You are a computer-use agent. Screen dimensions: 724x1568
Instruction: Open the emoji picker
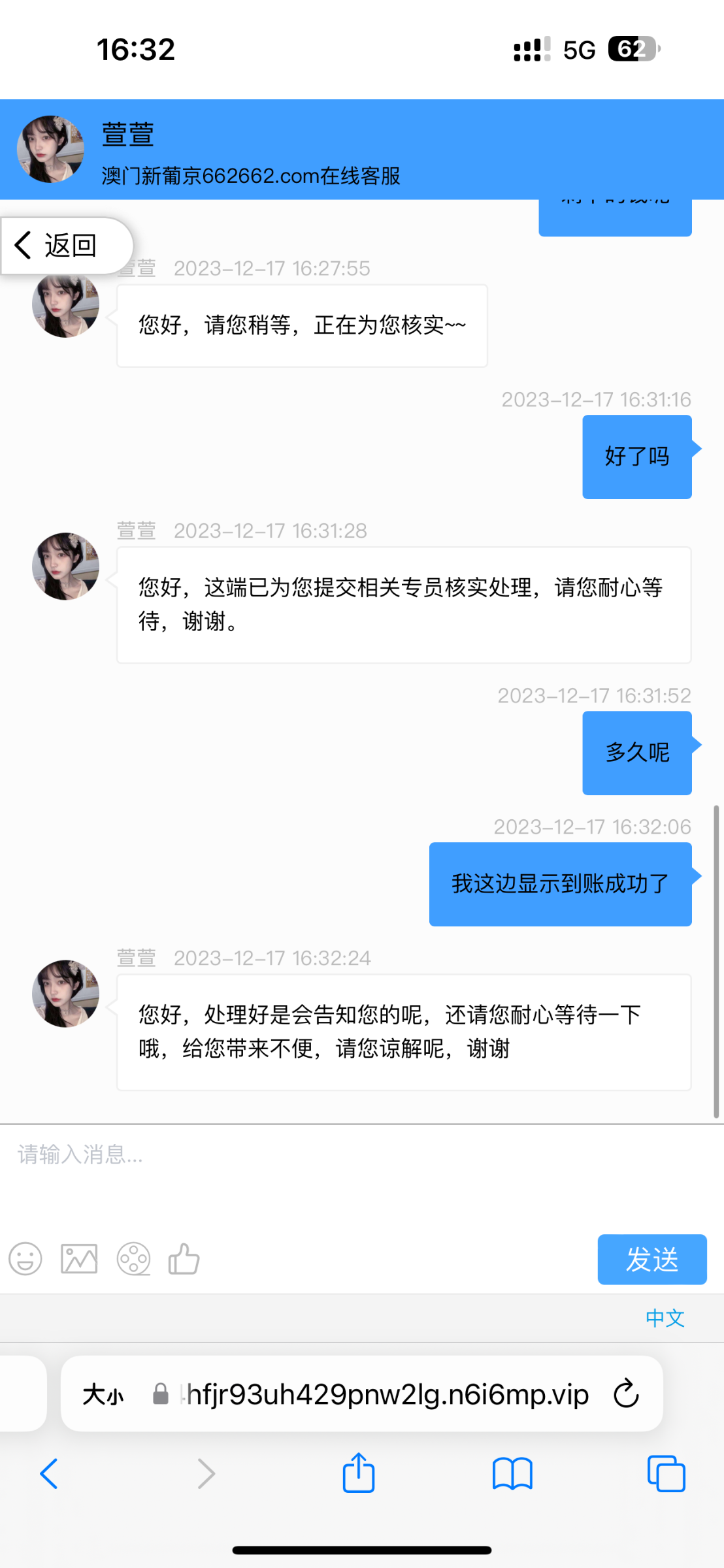[x=25, y=1258]
